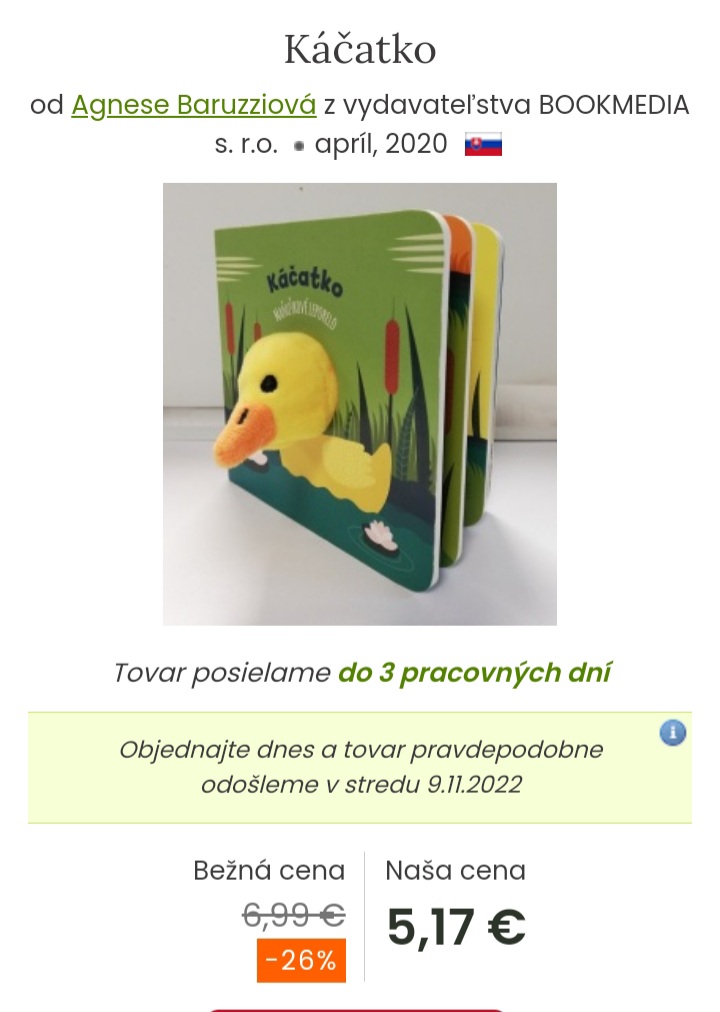Image resolution: width=720 pixels, height=1012 pixels.
Task: Open the Káčatko book cover image
Action: point(360,404)
